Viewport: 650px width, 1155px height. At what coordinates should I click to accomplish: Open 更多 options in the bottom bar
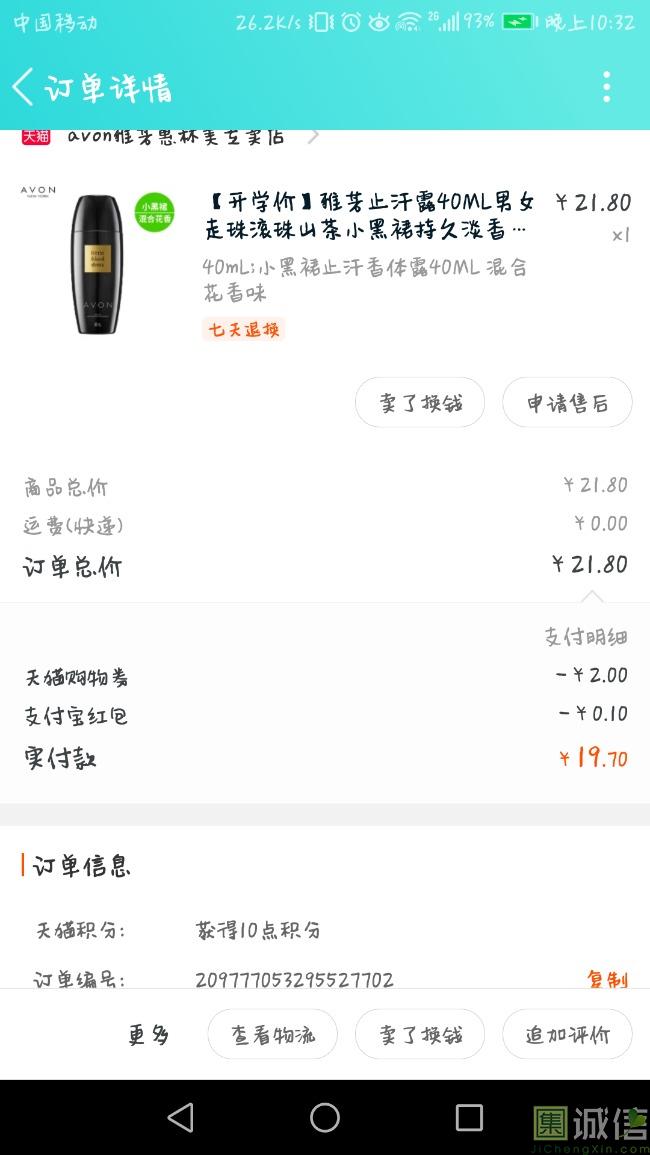pyautogui.click(x=149, y=1035)
